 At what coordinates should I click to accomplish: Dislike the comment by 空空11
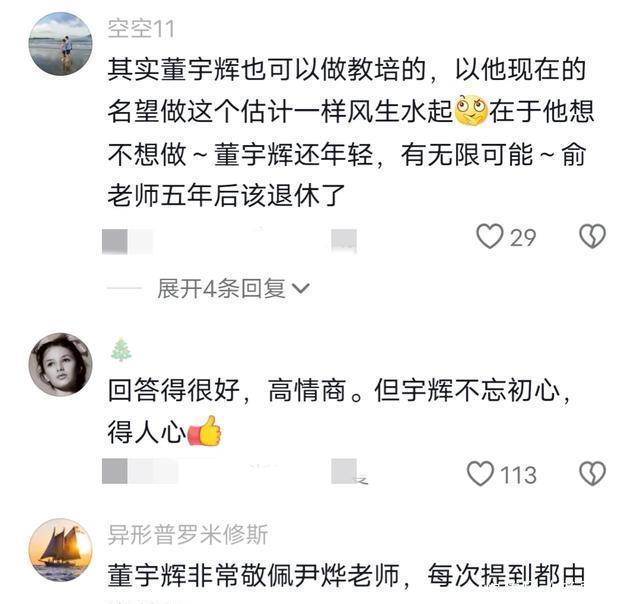592,236
